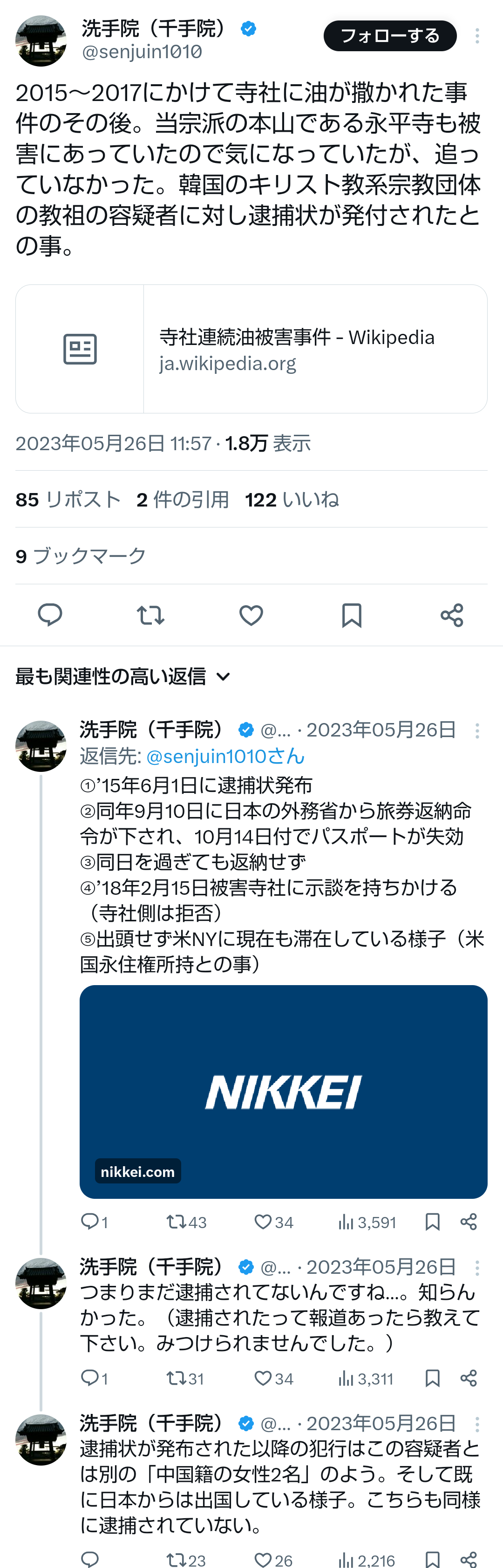Repost the main post
The width and height of the screenshot is (503, 1568).
tap(150, 615)
